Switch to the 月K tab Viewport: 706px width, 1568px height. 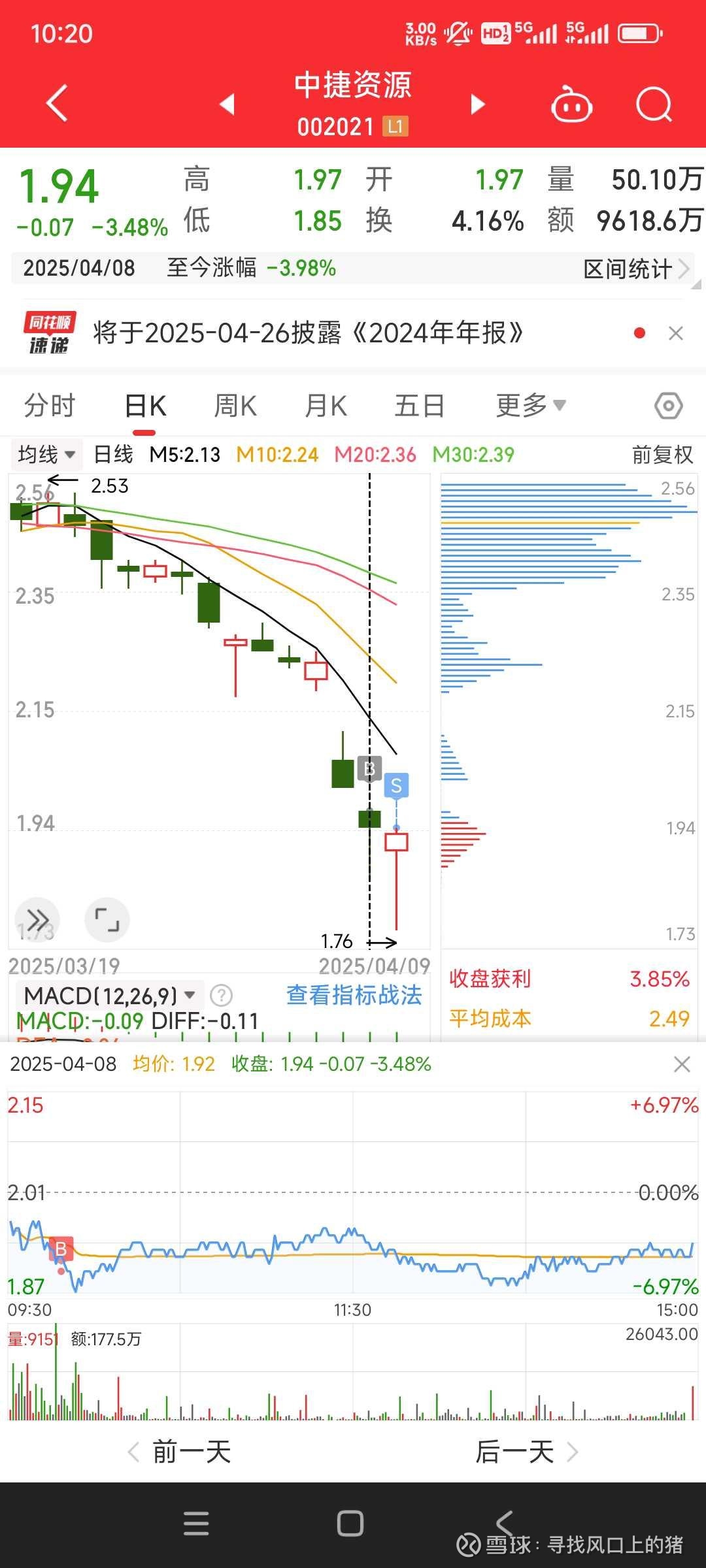point(326,406)
